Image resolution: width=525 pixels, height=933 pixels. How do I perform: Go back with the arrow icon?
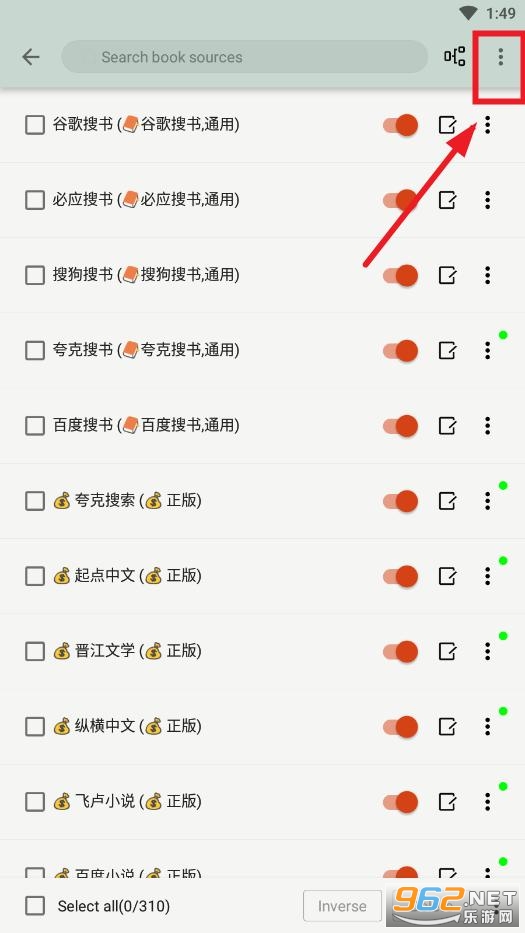coord(30,57)
